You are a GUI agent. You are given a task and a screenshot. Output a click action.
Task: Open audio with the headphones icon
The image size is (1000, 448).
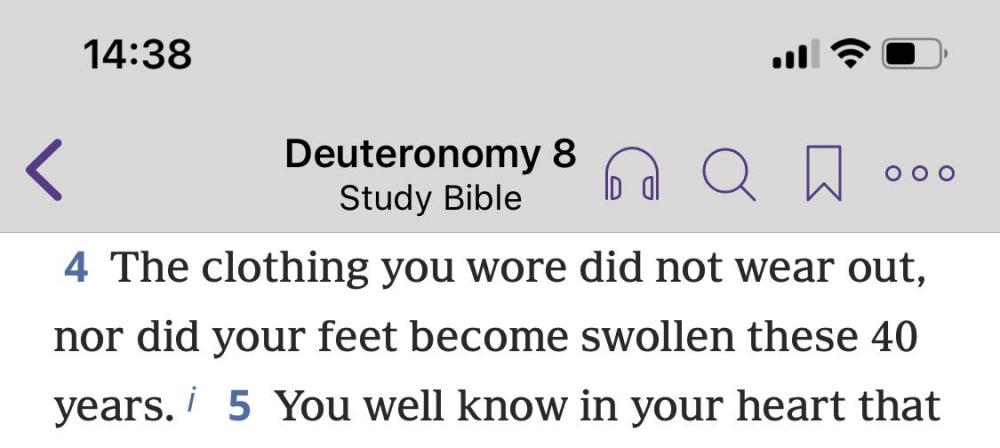[x=631, y=176]
